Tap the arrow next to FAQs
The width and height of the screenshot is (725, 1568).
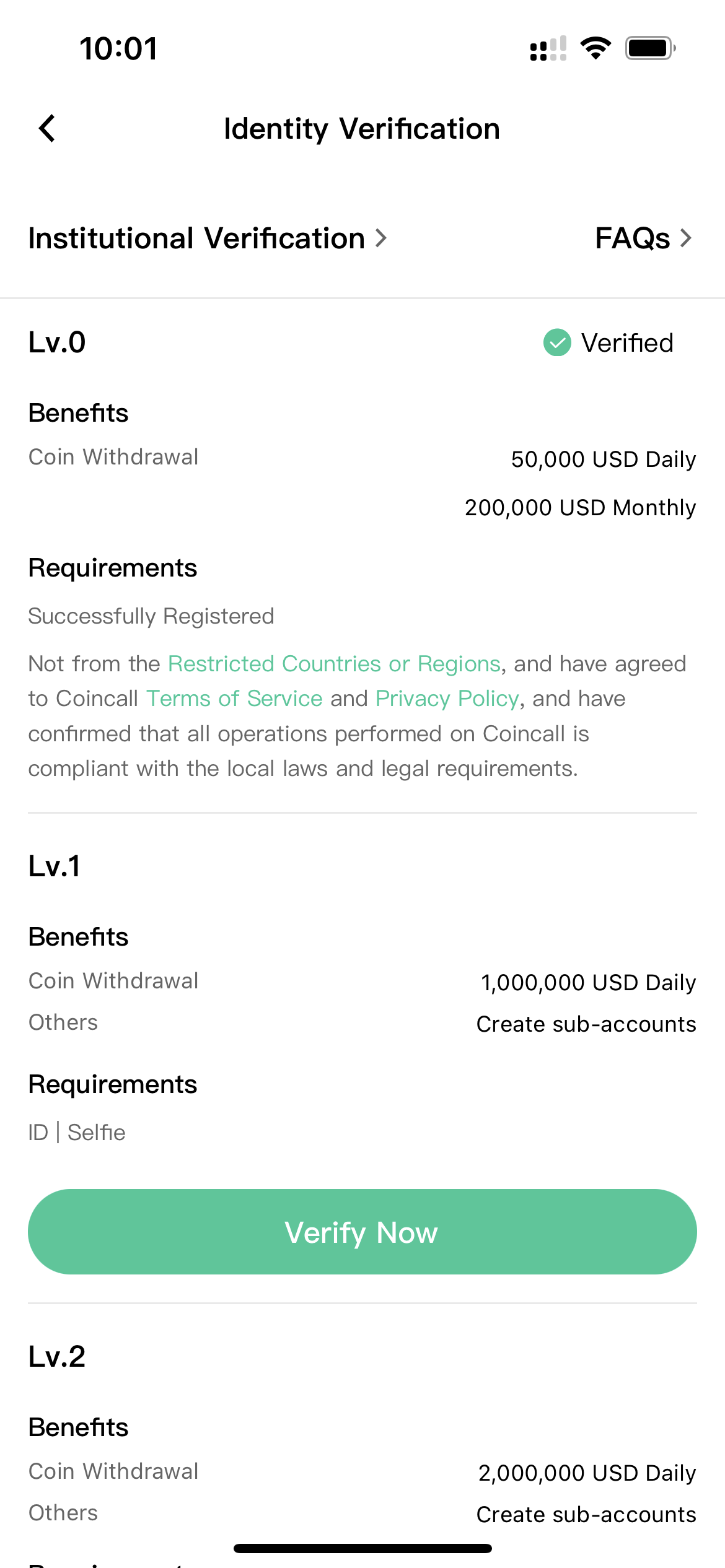coord(685,238)
